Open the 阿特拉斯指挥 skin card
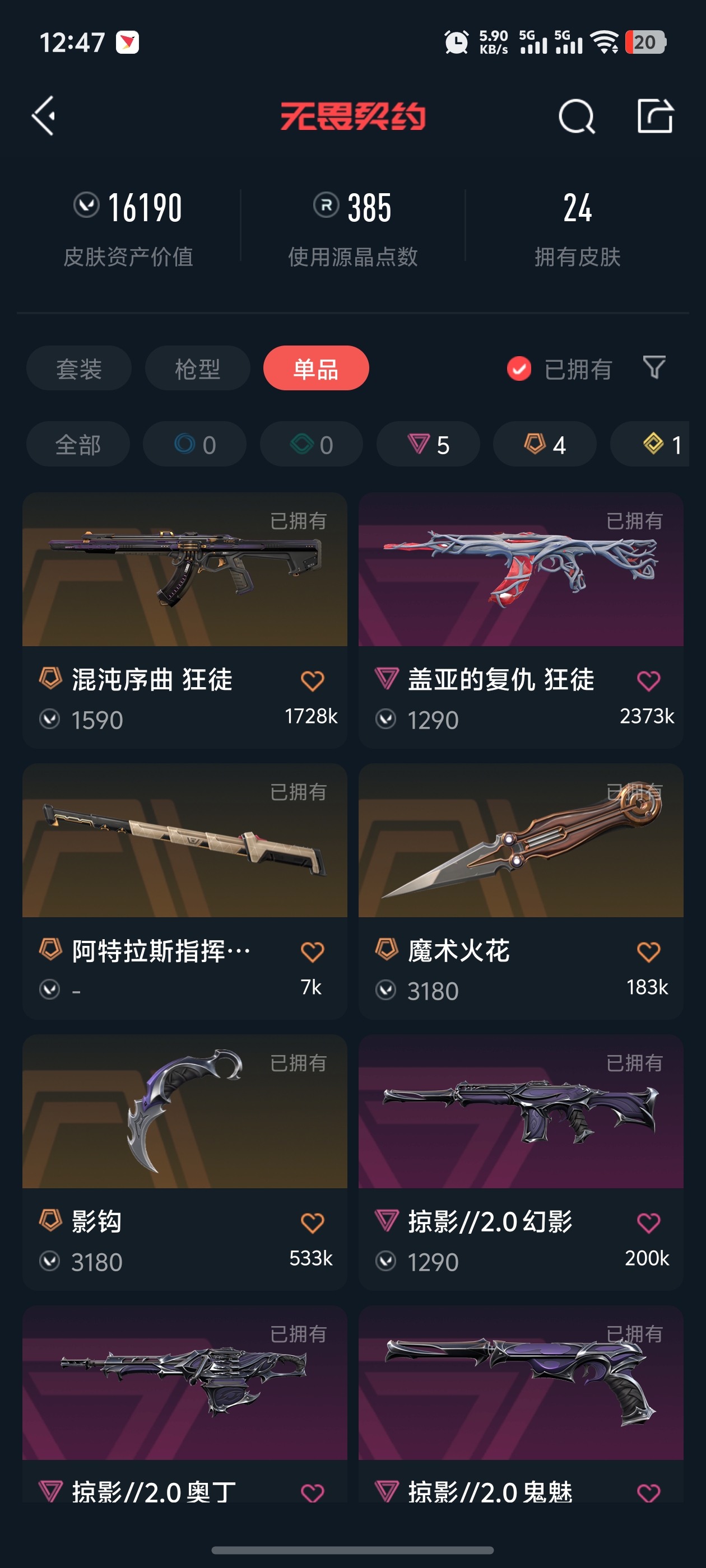Image resolution: width=706 pixels, height=1568 pixels. 184,841
